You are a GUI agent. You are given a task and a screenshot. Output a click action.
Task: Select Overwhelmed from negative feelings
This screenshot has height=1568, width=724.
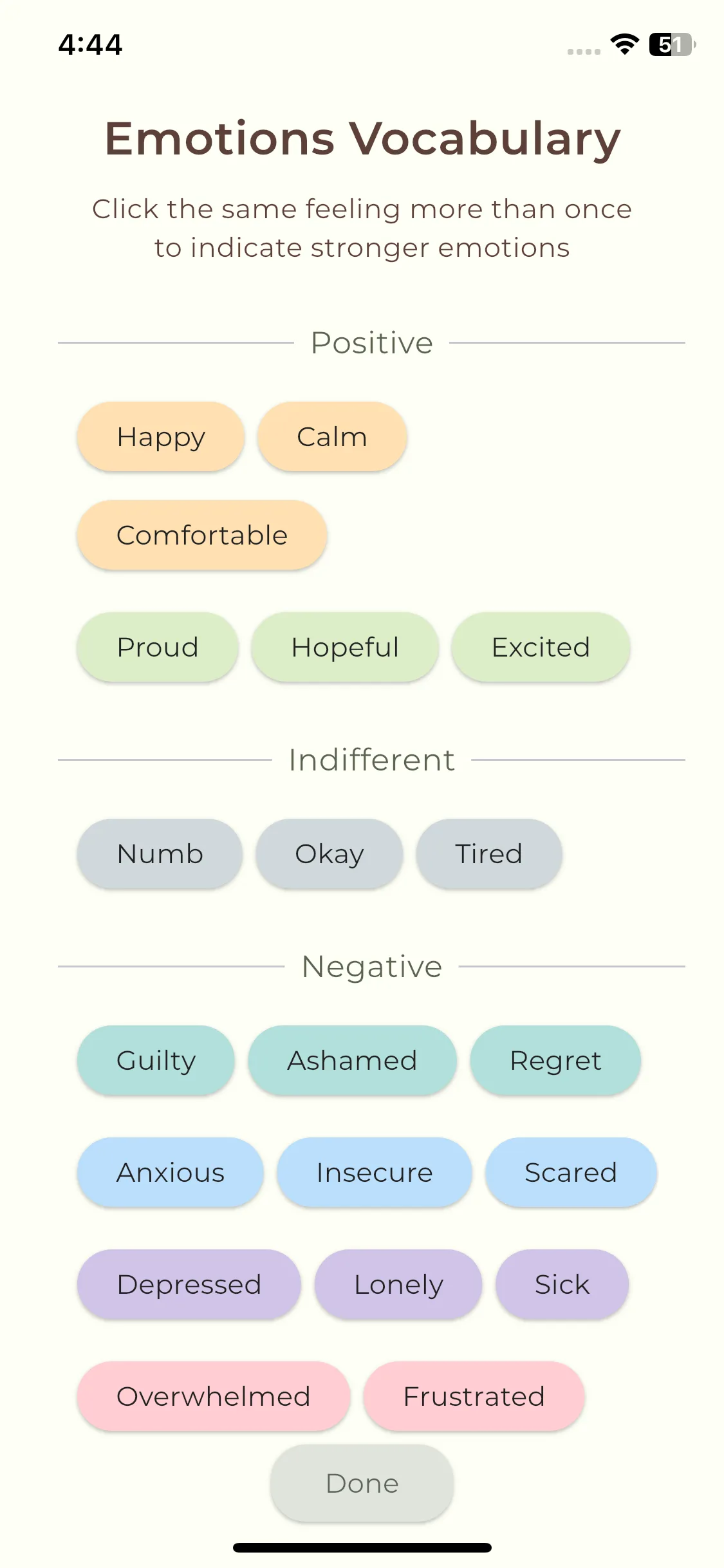click(214, 1397)
